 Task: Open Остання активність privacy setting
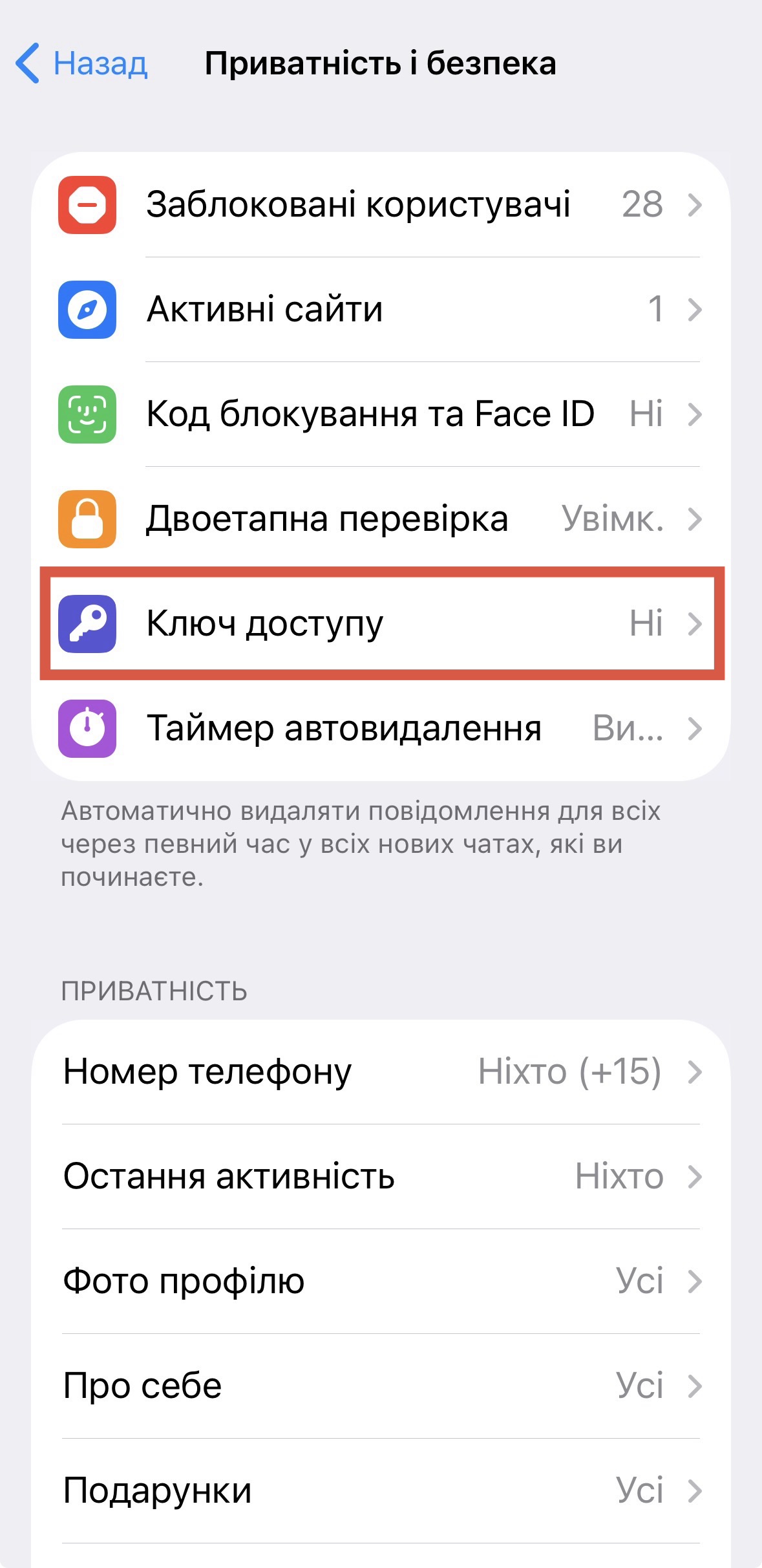[x=380, y=1176]
